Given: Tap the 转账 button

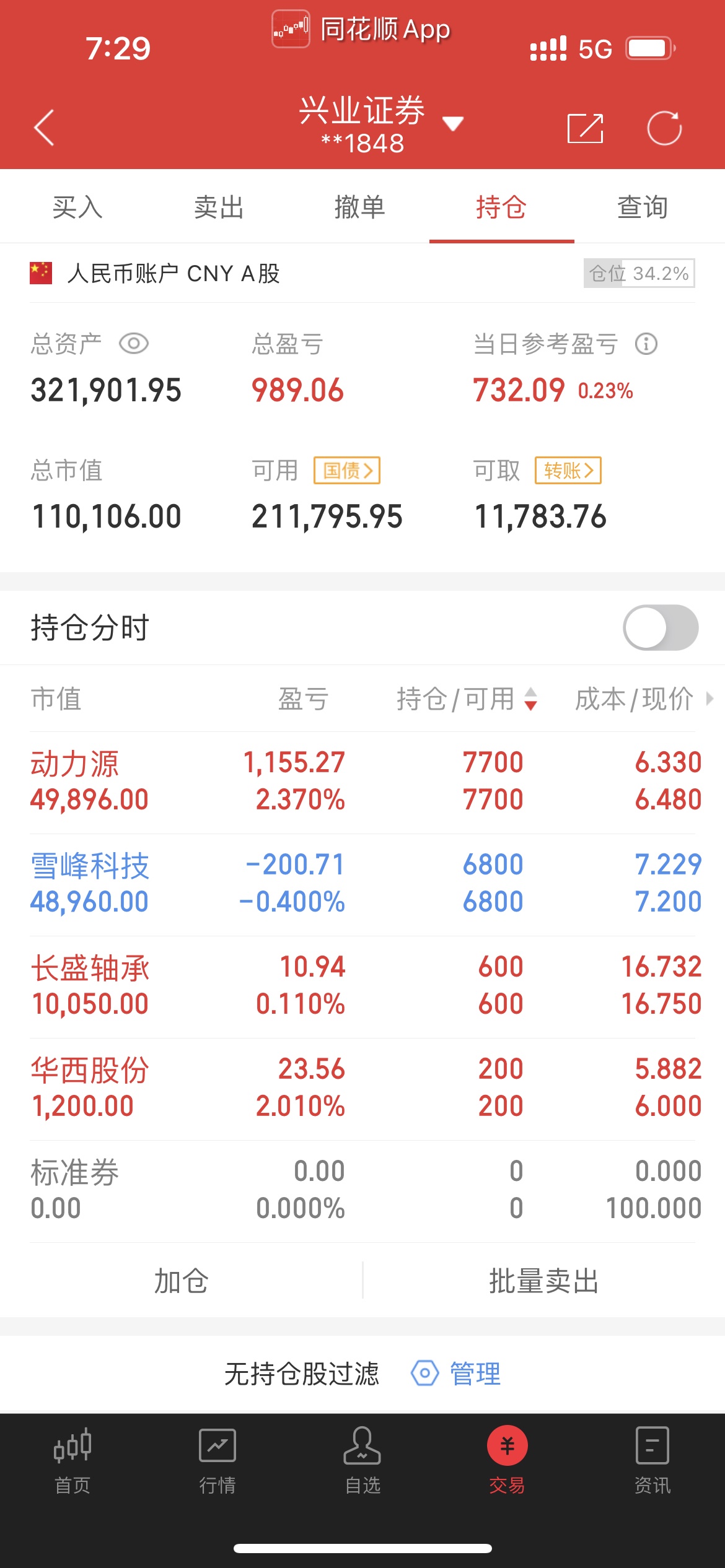Looking at the screenshot, I should pyautogui.click(x=568, y=470).
